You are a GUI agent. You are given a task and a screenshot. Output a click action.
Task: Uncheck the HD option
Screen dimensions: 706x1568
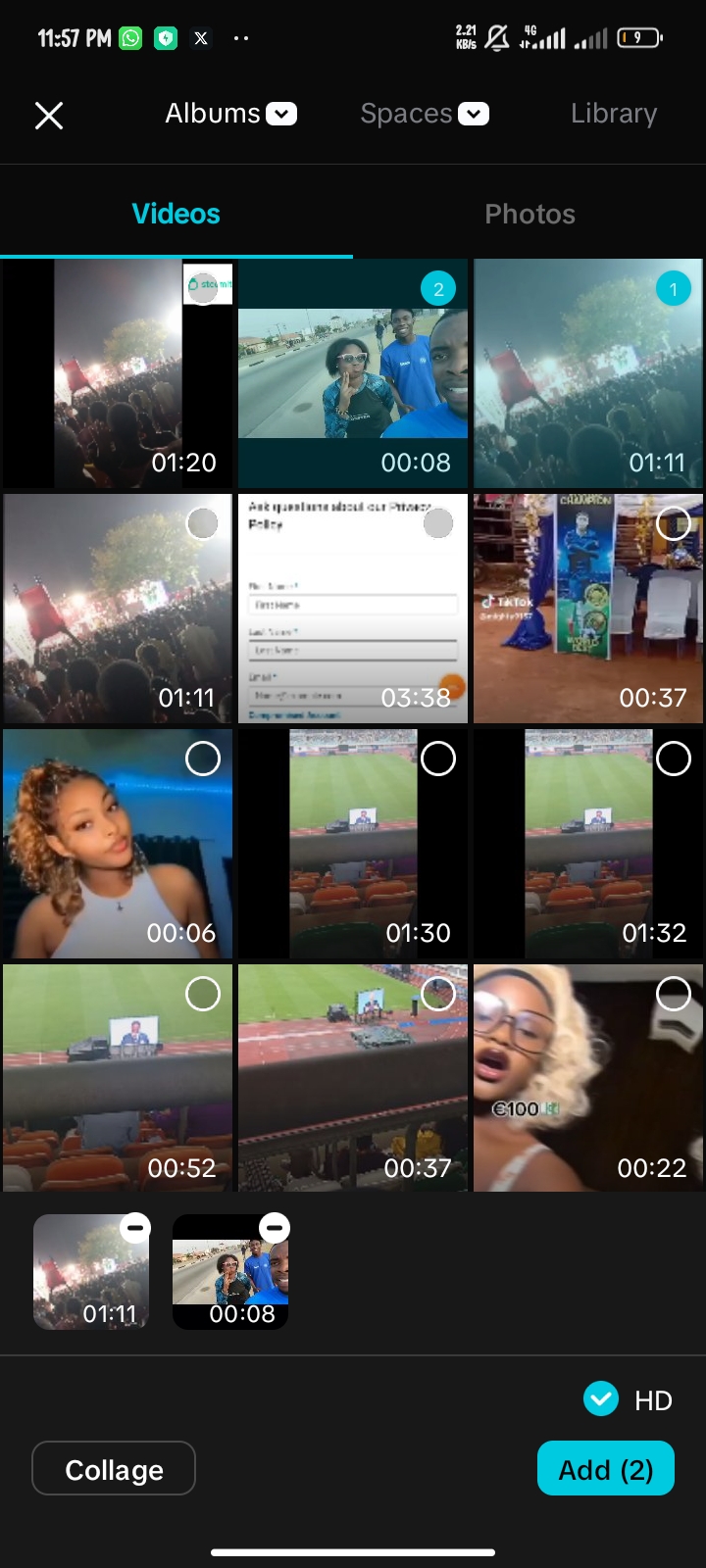pos(601,1398)
